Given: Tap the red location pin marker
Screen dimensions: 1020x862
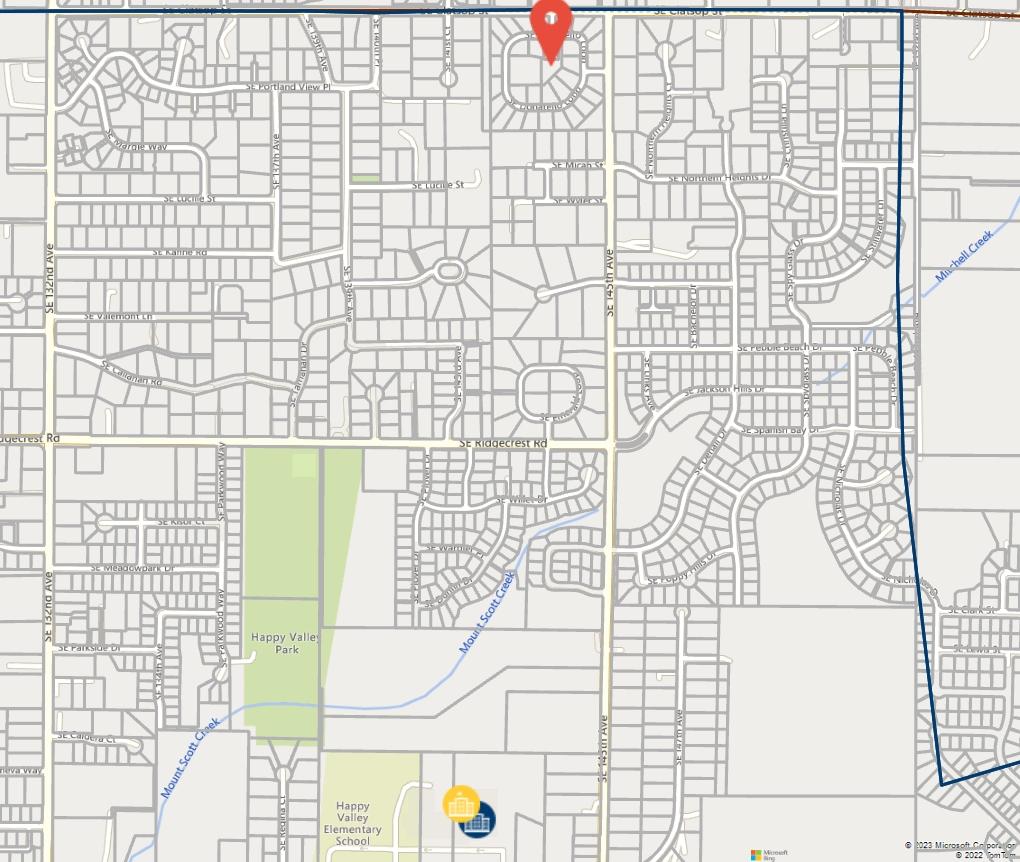Looking at the screenshot, I should tap(550, 25).
